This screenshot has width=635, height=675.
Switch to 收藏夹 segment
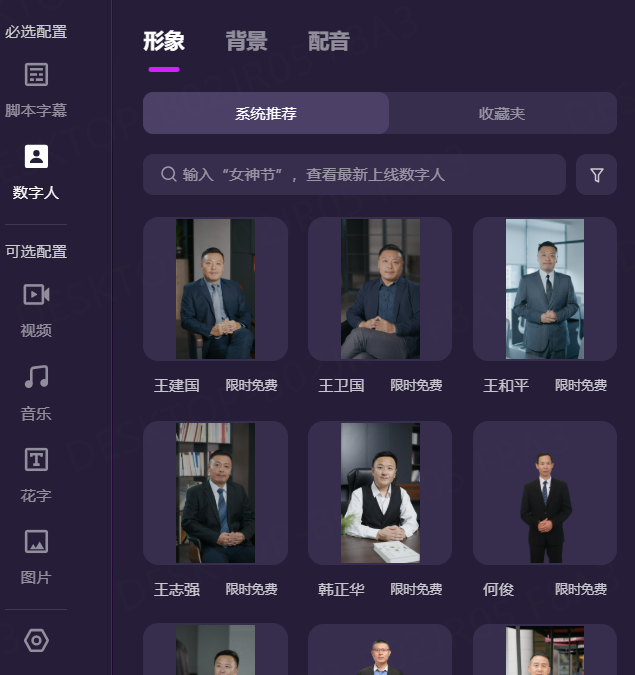pos(502,113)
